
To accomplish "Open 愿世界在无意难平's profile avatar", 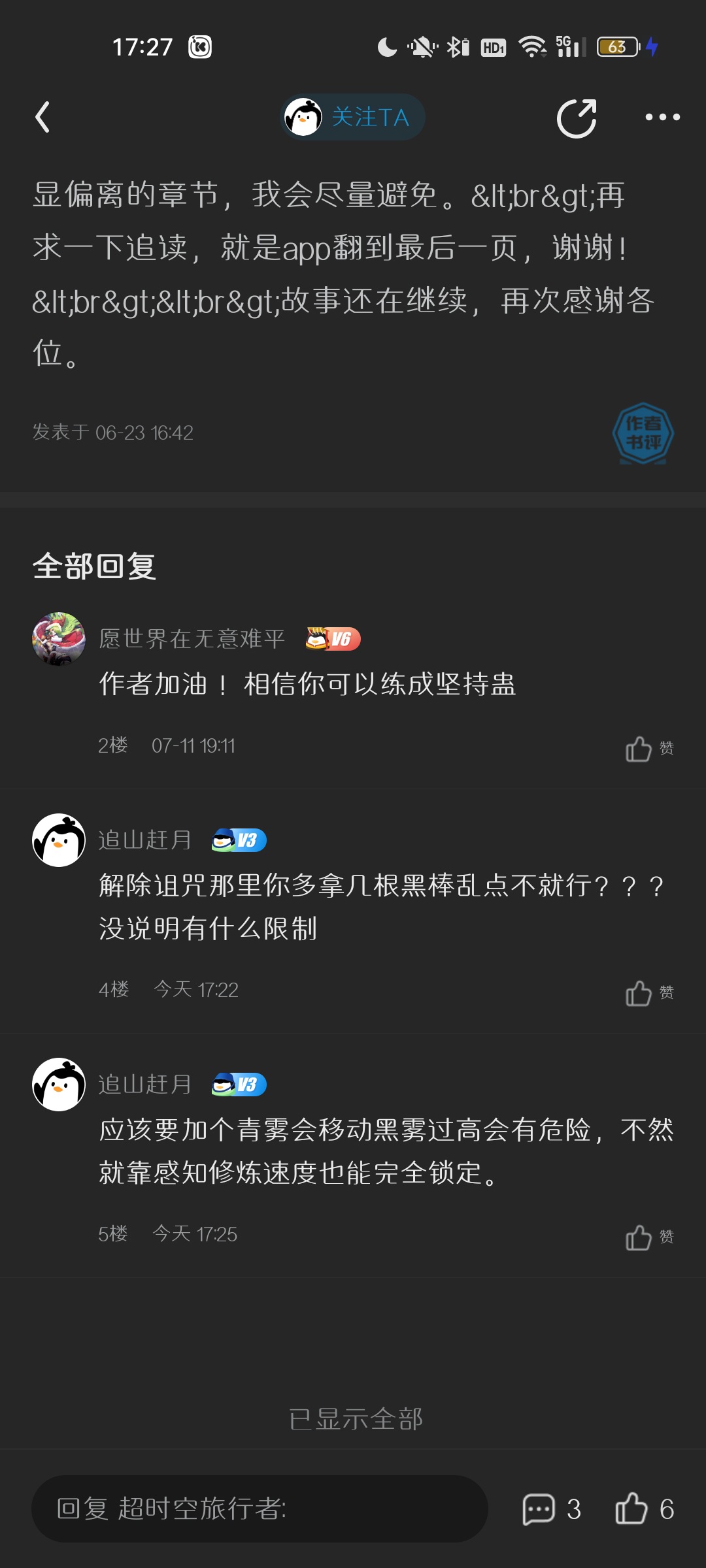I will click(59, 639).
